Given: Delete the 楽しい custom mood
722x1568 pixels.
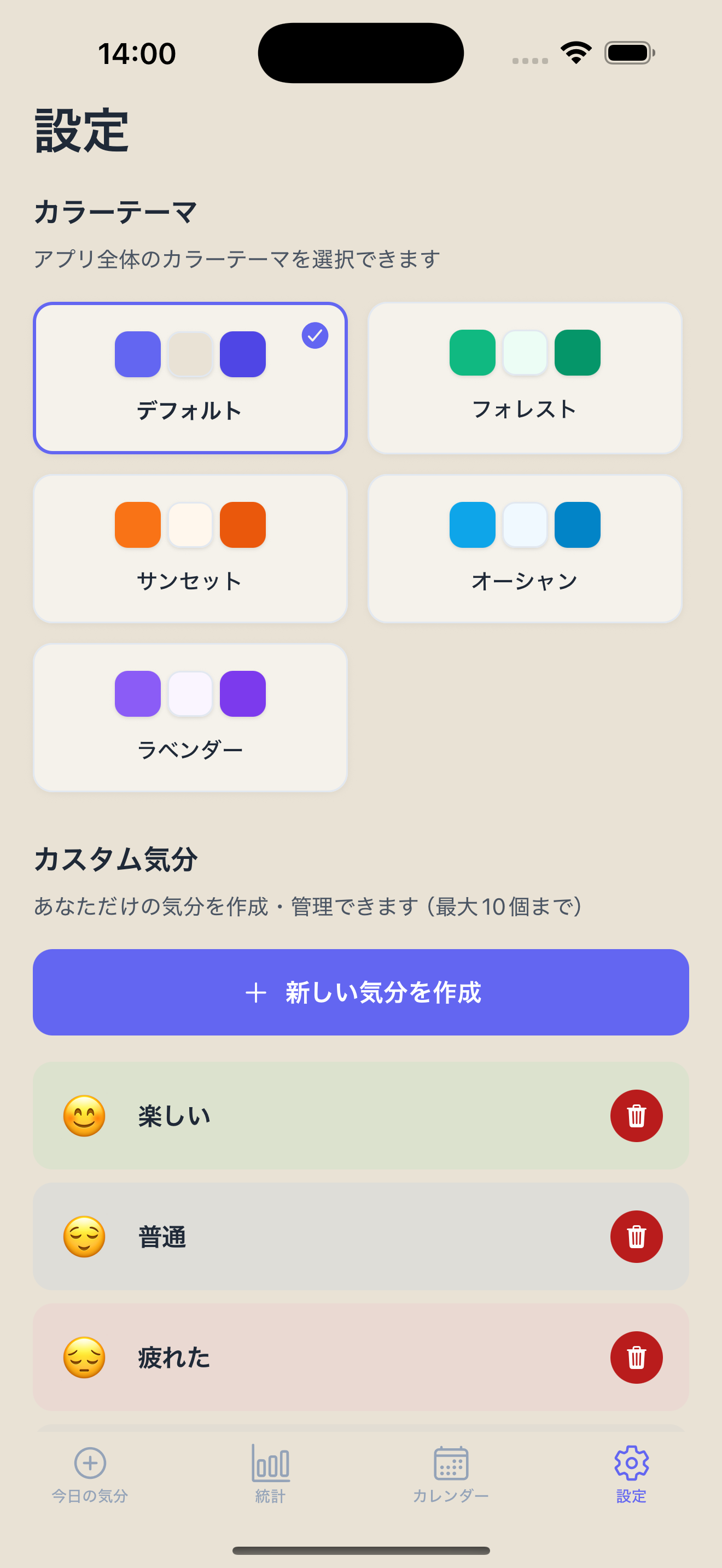Looking at the screenshot, I should [x=636, y=1116].
